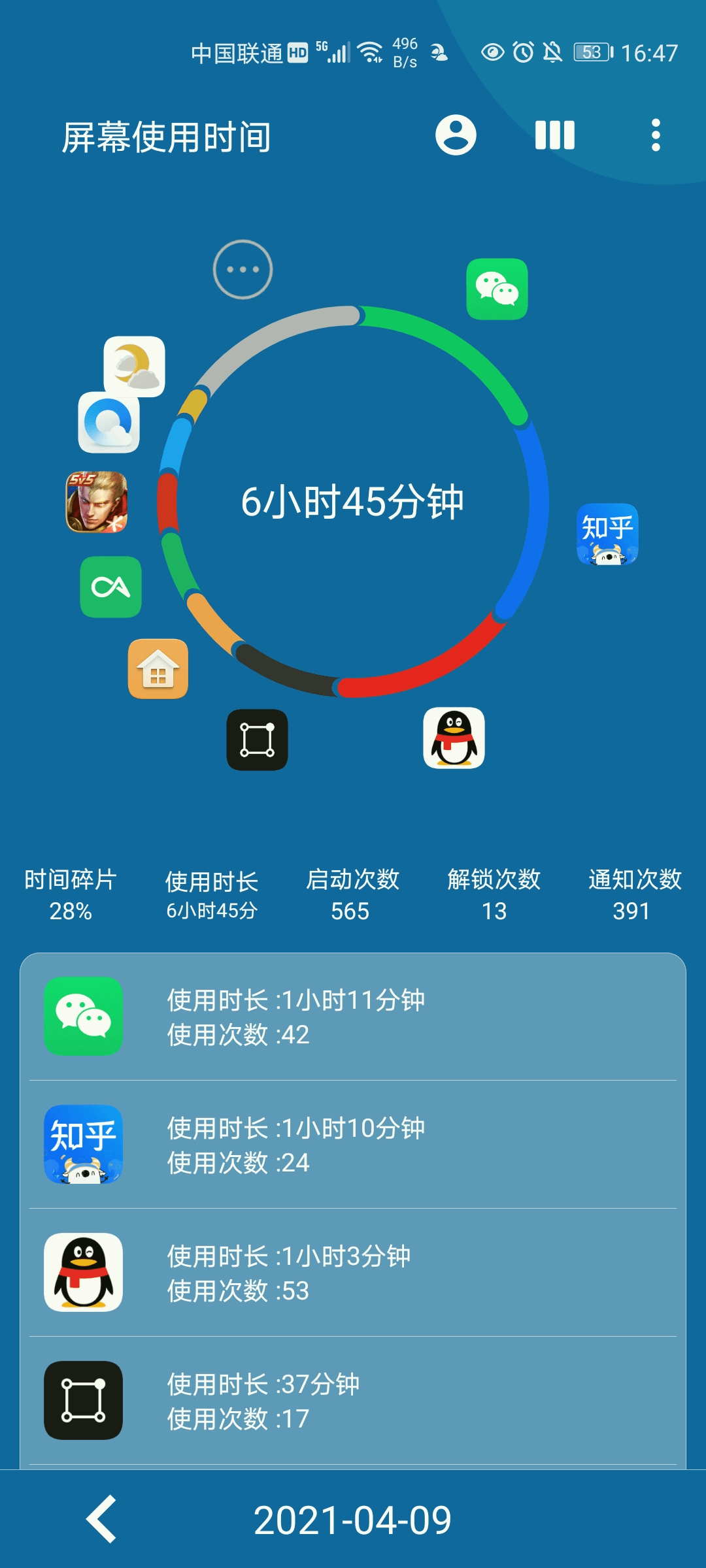Open the bar chart statistics view
Viewport: 706px width, 1568px height.
(x=555, y=135)
